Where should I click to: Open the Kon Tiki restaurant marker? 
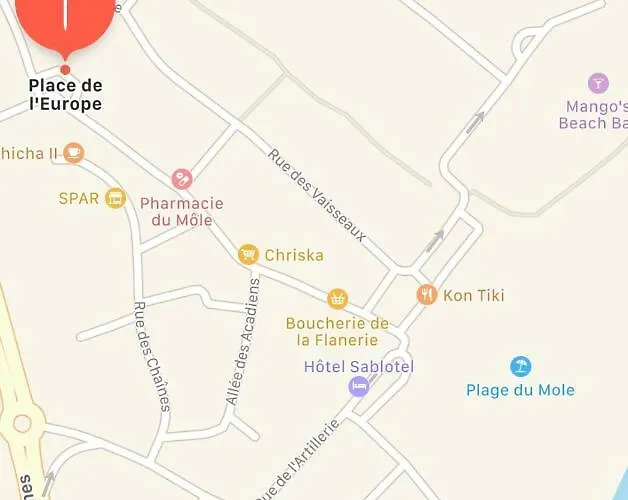coord(427,294)
